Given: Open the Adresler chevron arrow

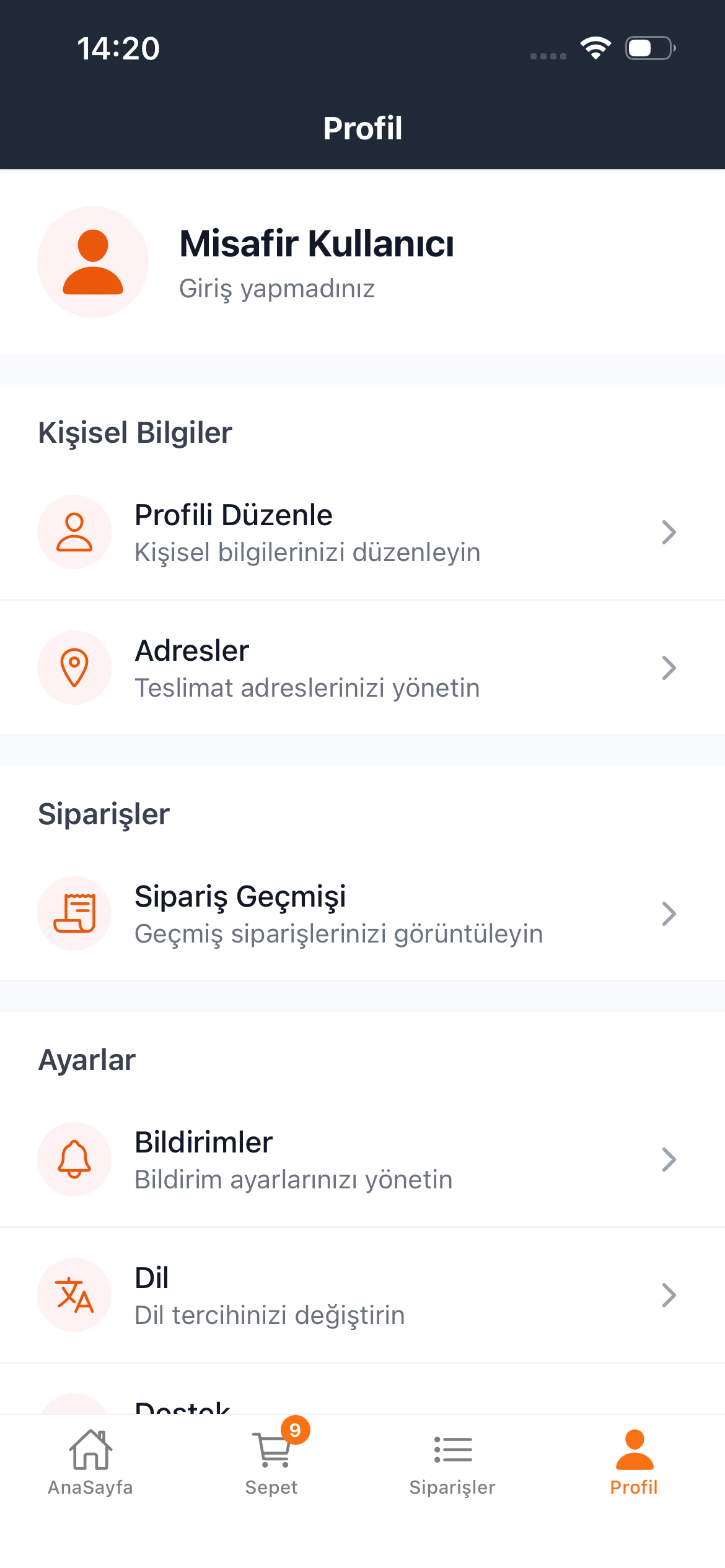Looking at the screenshot, I should click(x=669, y=667).
